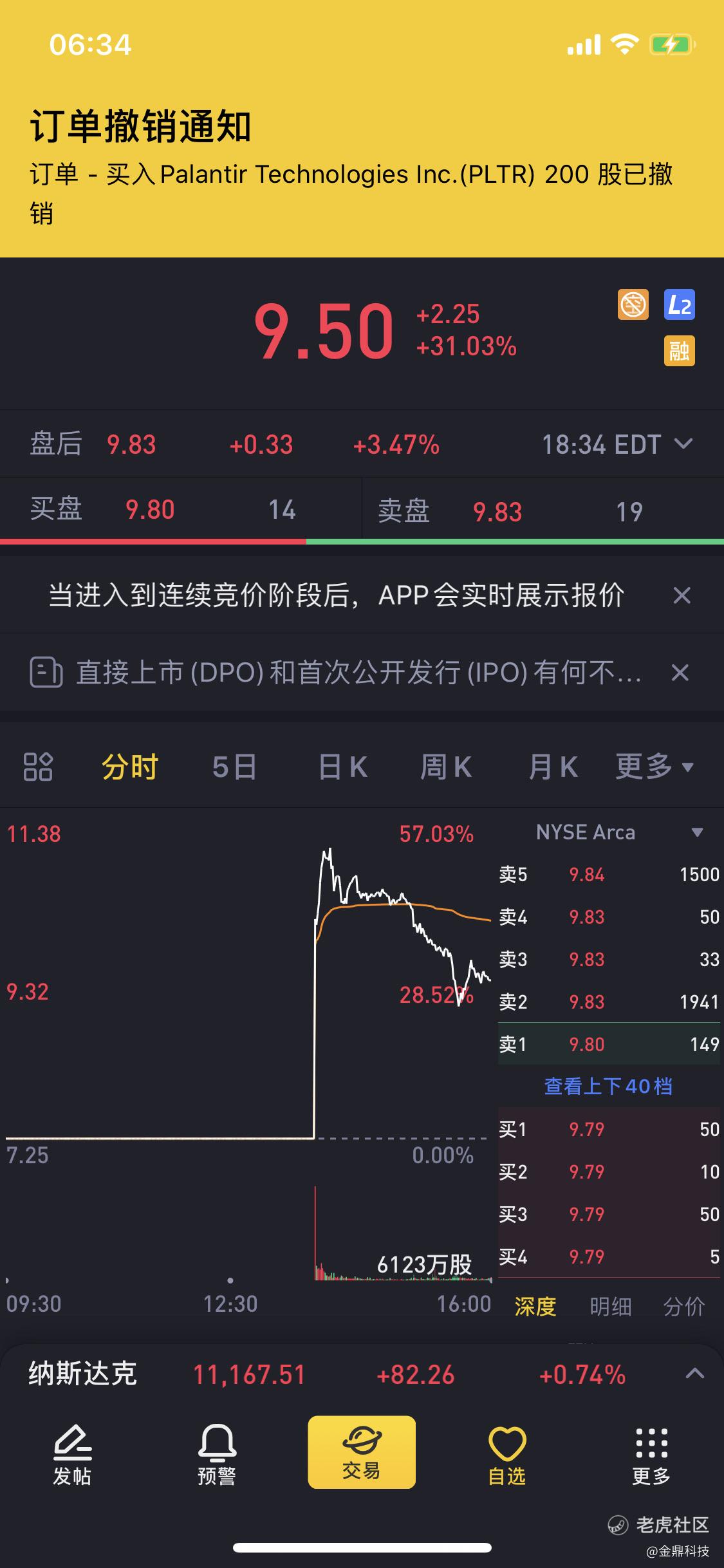Viewport: 724px width, 1568px height.
Task: Tap the L2 quotes badge
Action: point(679,304)
